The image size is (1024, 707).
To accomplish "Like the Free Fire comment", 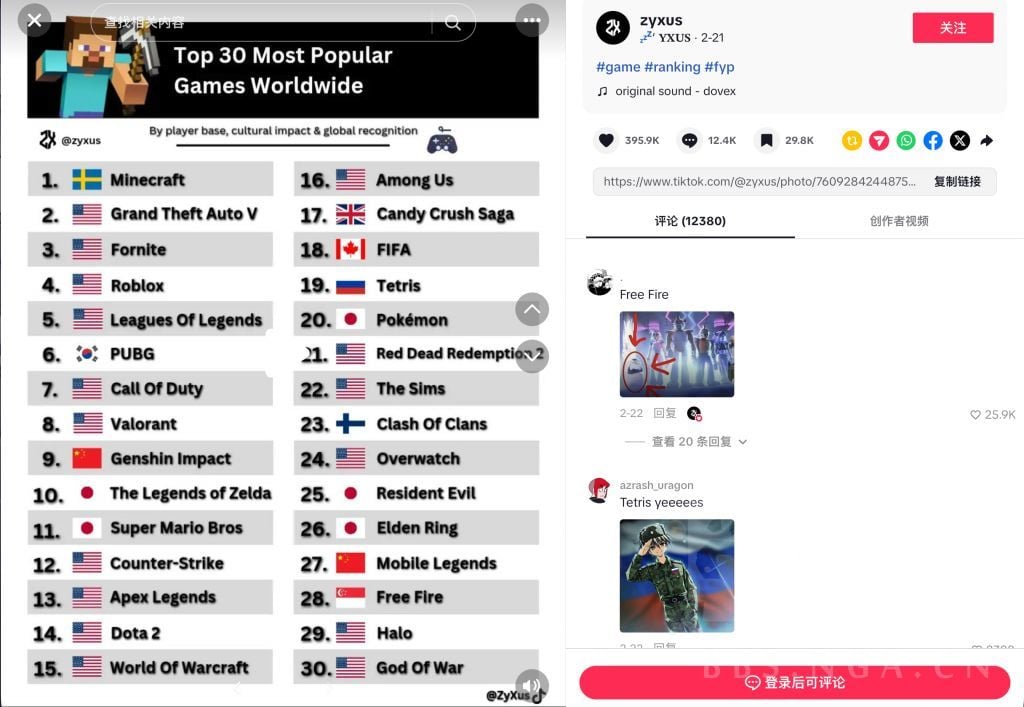I will pyautogui.click(x=976, y=414).
